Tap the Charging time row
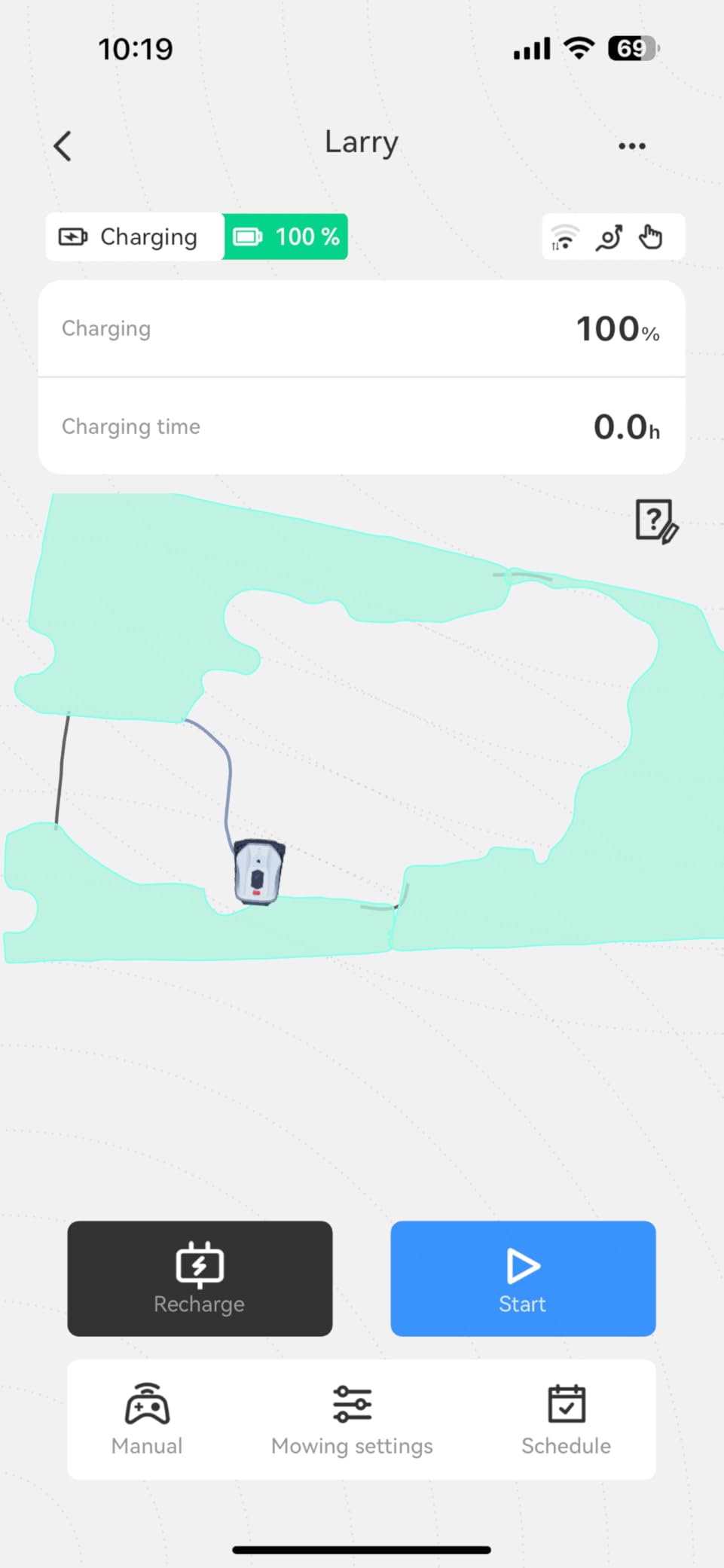The height and width of the screenshot is (1568, 724). coord(361,426)
